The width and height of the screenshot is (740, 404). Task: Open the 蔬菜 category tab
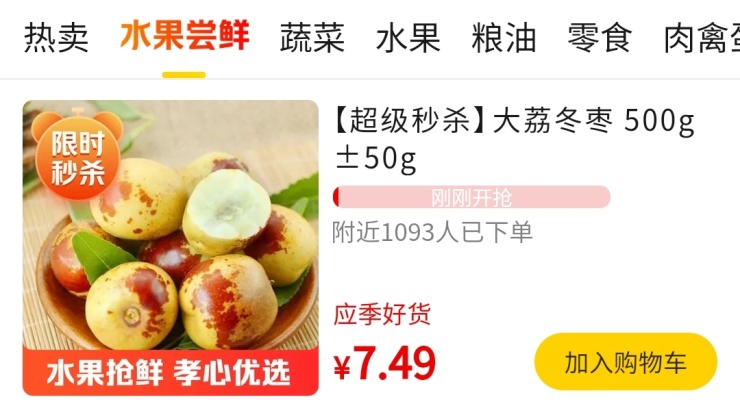click(312, 37)
